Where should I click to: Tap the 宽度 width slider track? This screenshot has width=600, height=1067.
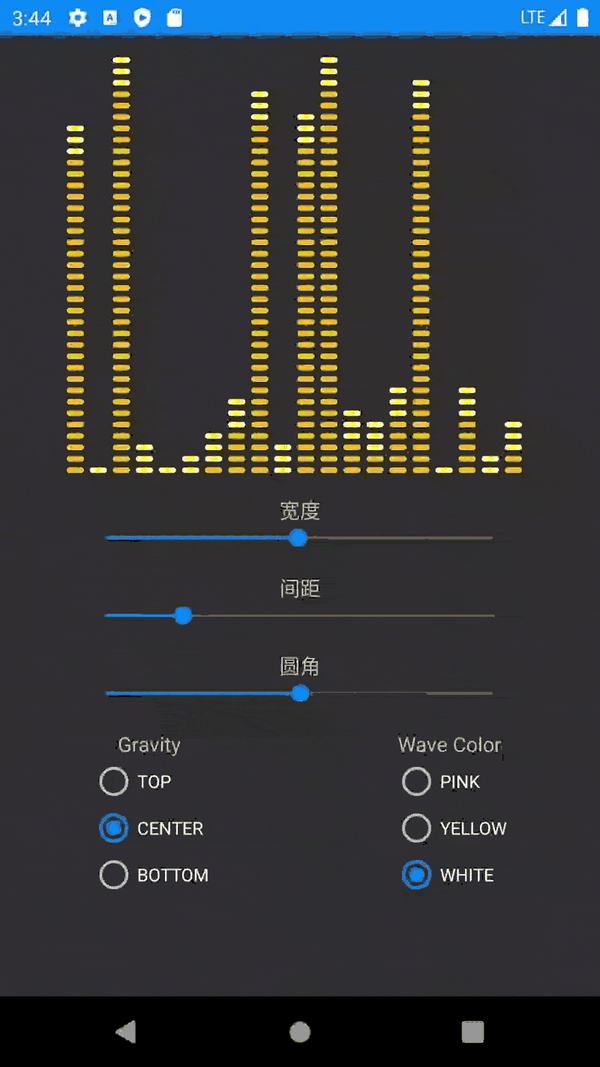tap(299, 538)
